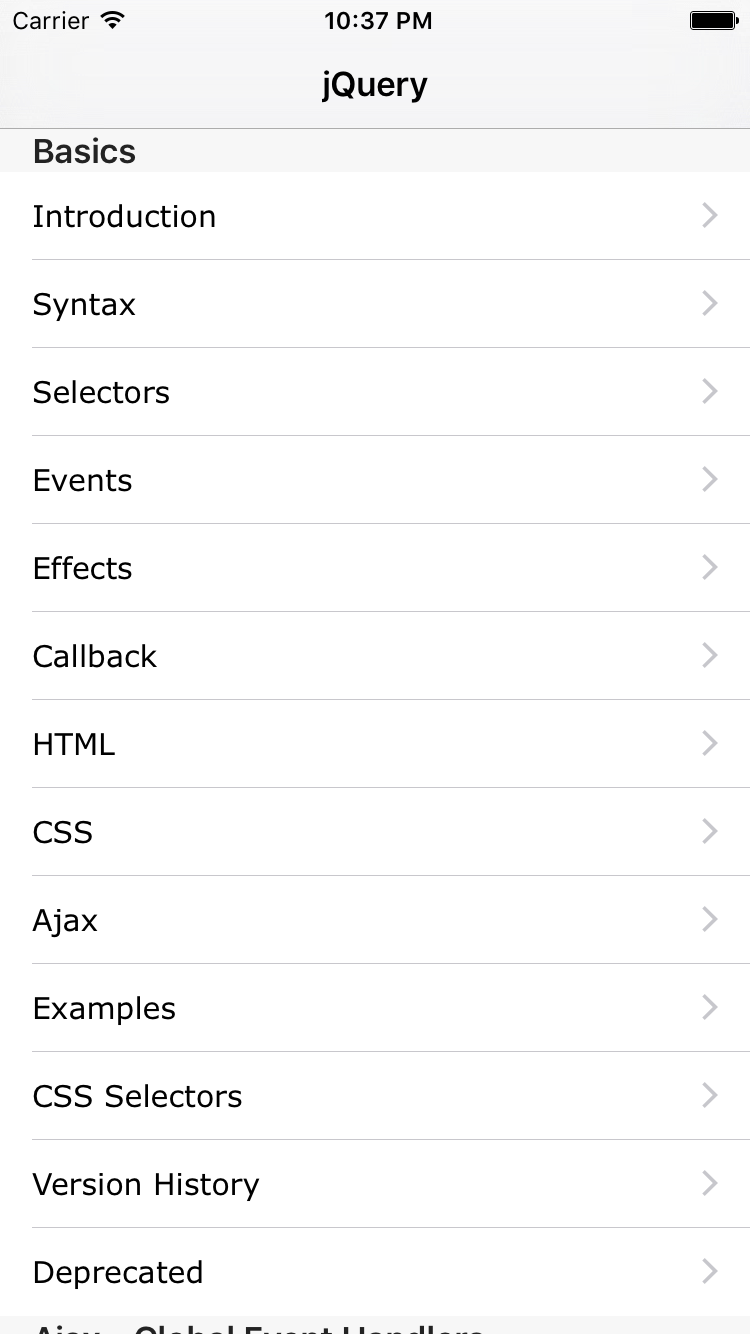The height and width of the screenshot is (1334, 750).
Task: Tap the chevron next to Deprecated
Action: 709,1272
